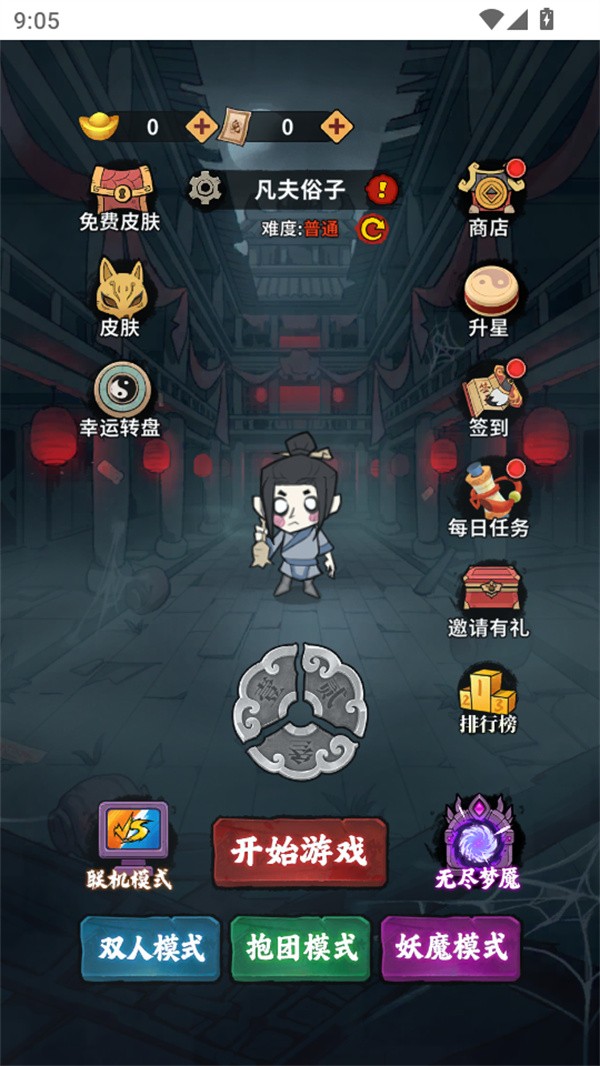Tap the red exclamation info icon
600x1066 pixels.
coord(382,188)
